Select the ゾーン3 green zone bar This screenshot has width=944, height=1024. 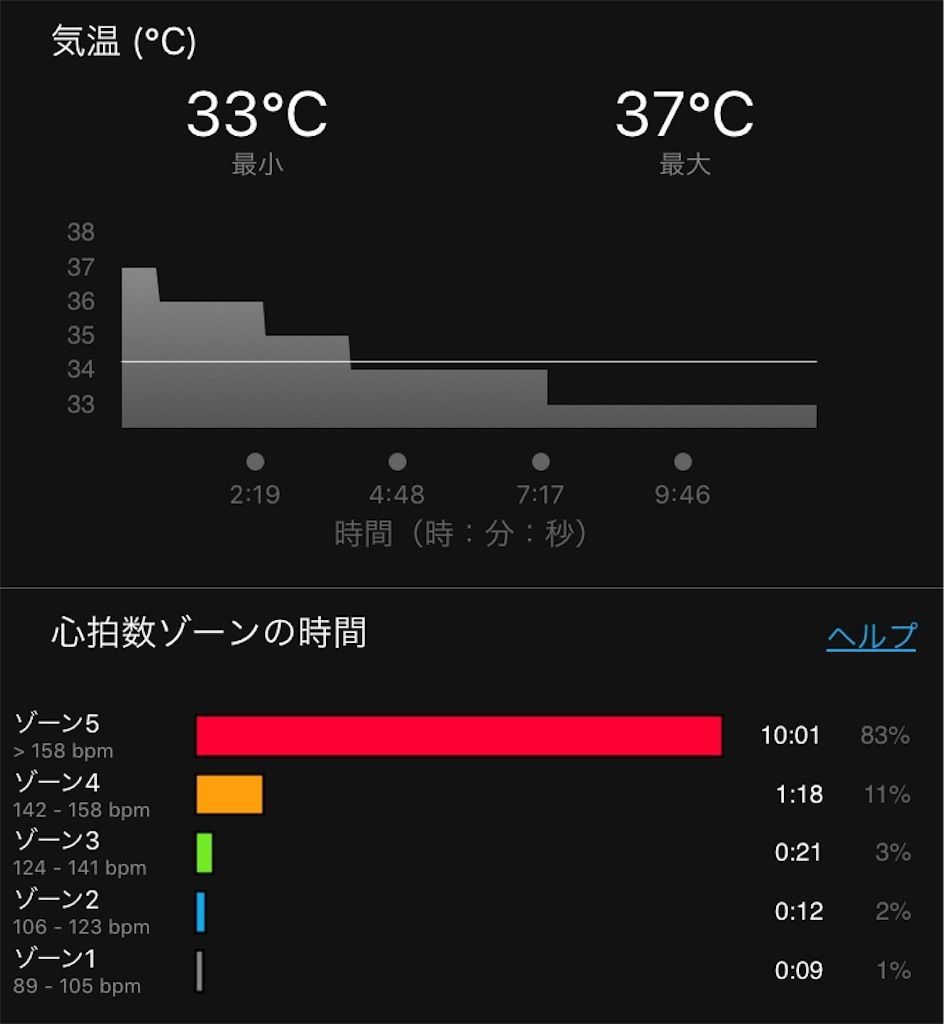[x=202, y=852]
